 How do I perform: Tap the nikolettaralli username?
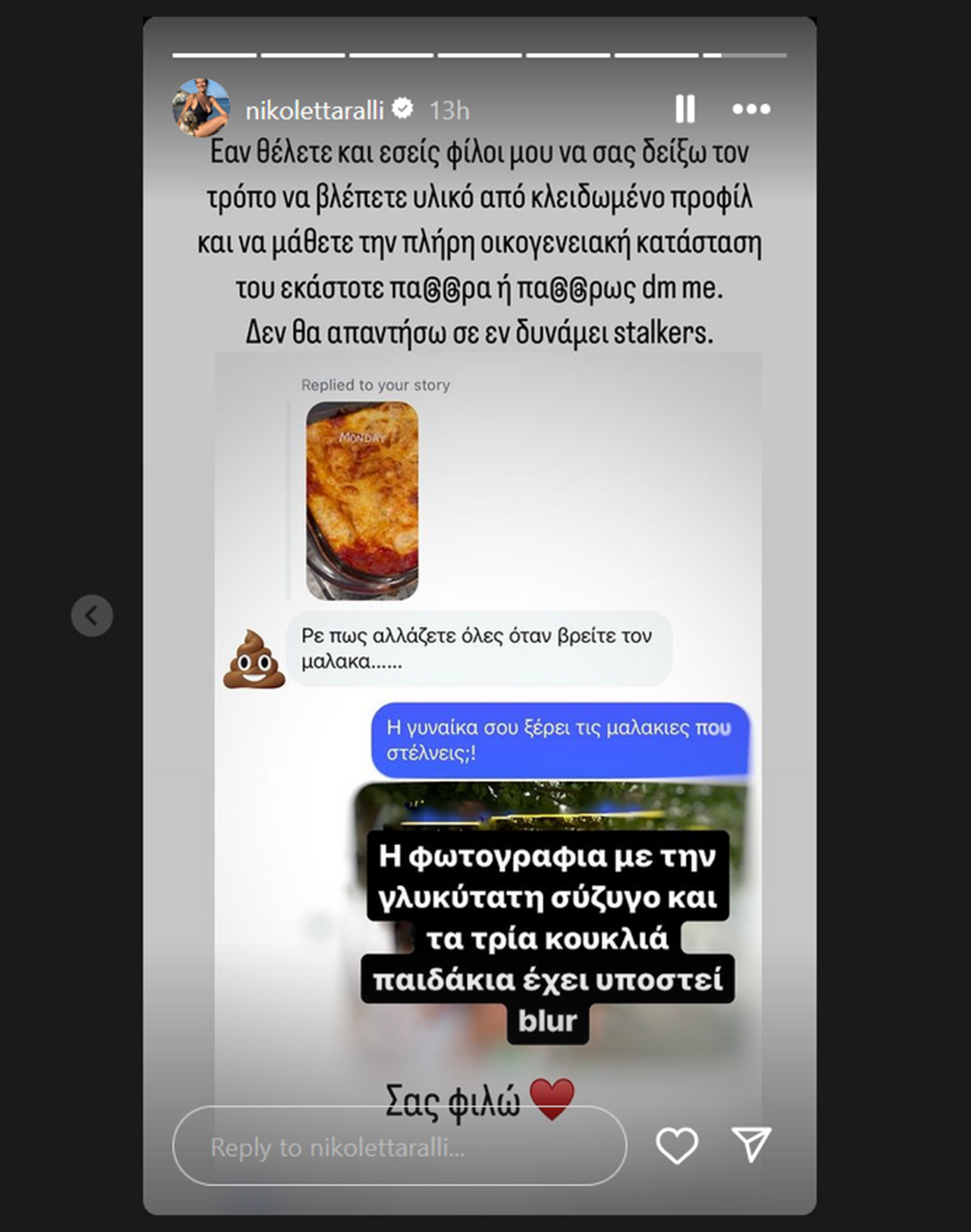pyautogui.click(x=314, y=110)
